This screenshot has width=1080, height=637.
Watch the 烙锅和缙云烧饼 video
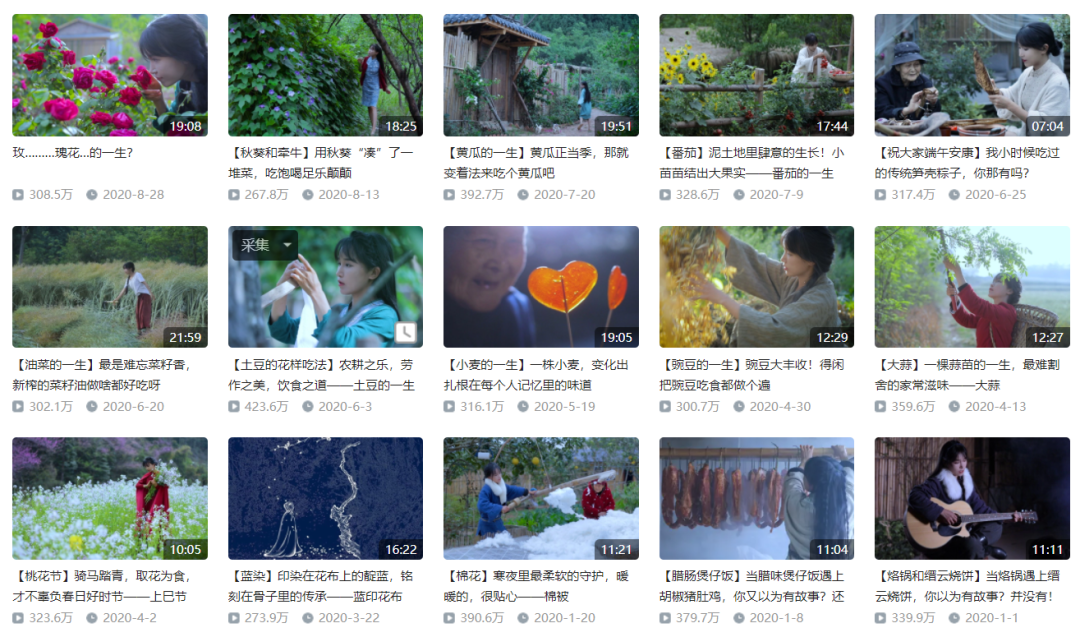tap(971, 497)
